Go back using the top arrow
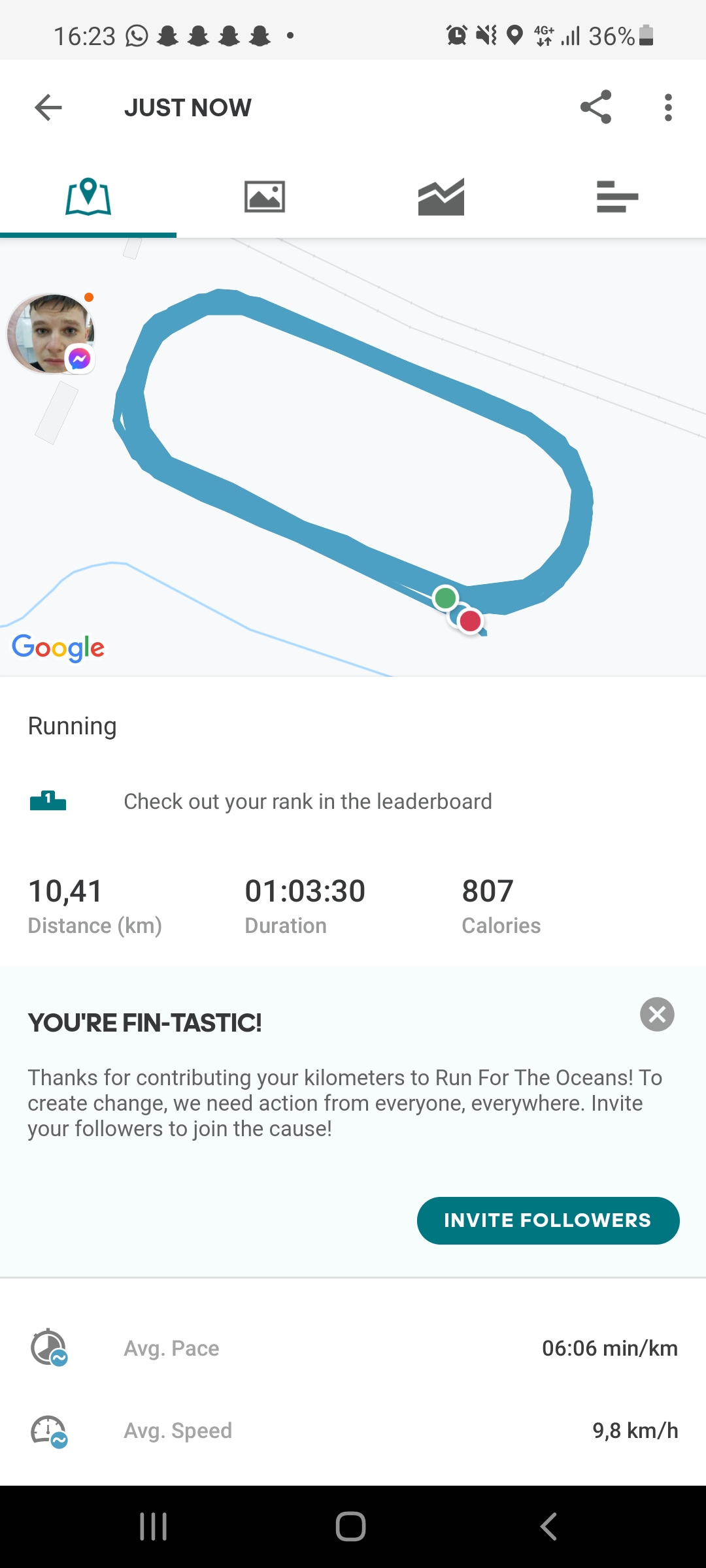This screenshot has height=1568, width=706. [48, 108]
